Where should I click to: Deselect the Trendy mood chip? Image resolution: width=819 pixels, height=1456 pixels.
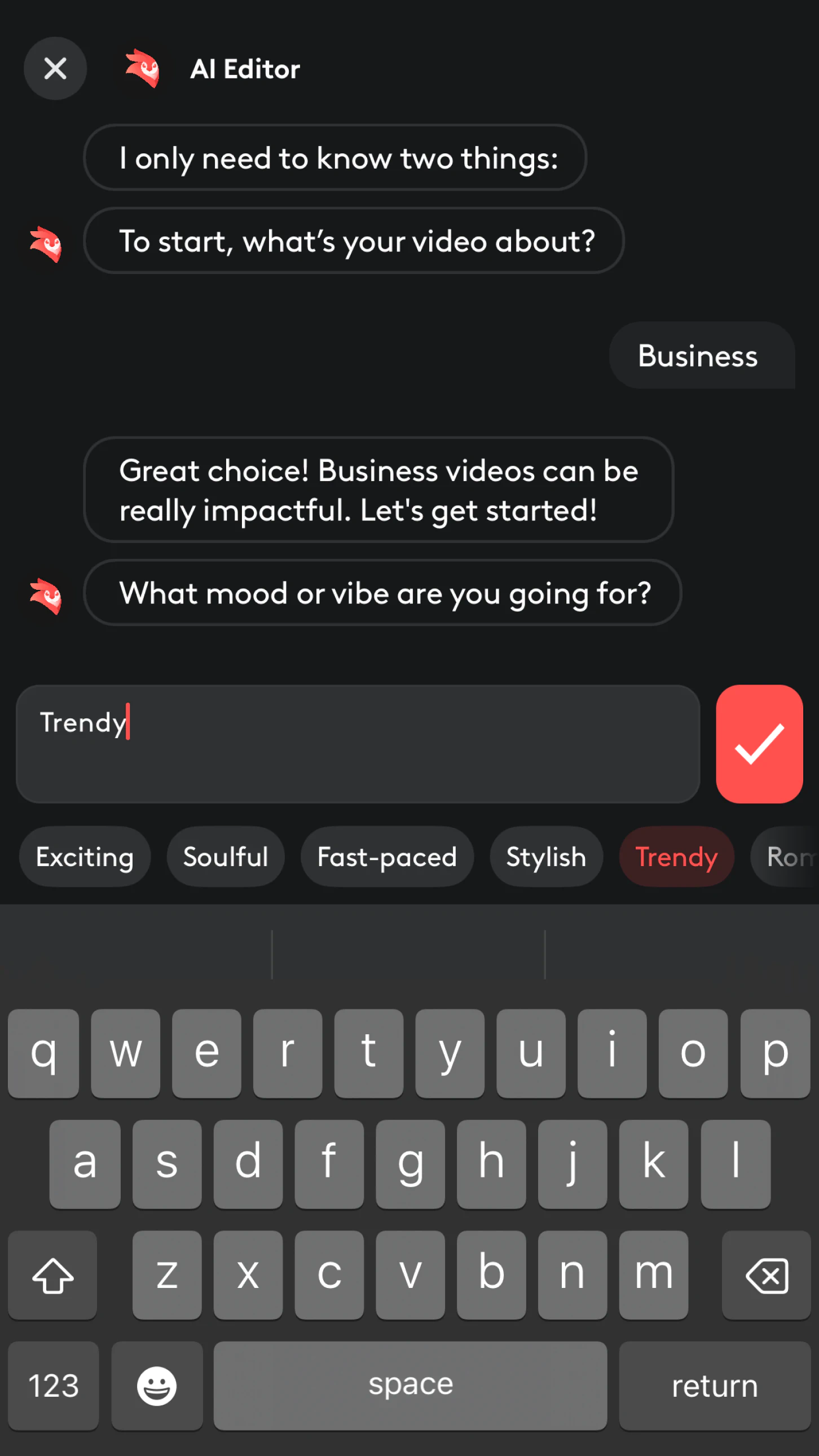pyautogui.click(x=676, y=857)
